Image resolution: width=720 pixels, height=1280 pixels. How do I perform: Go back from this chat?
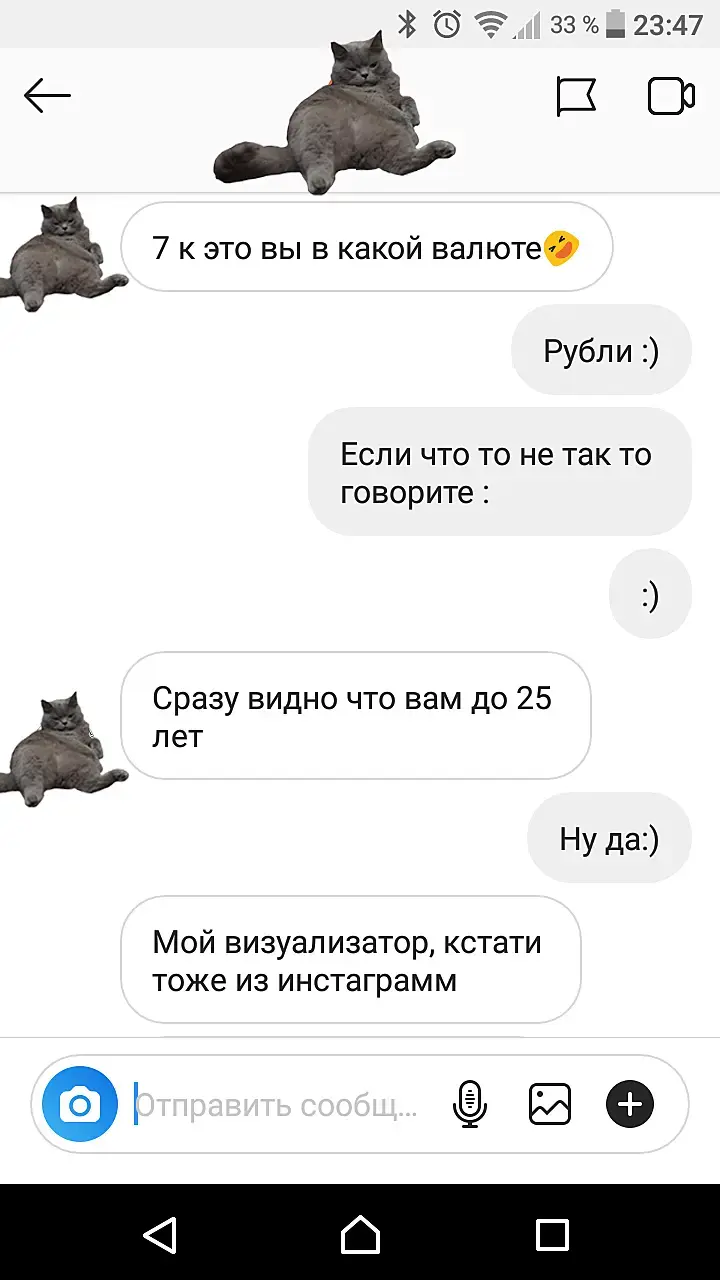pos(47,96)
